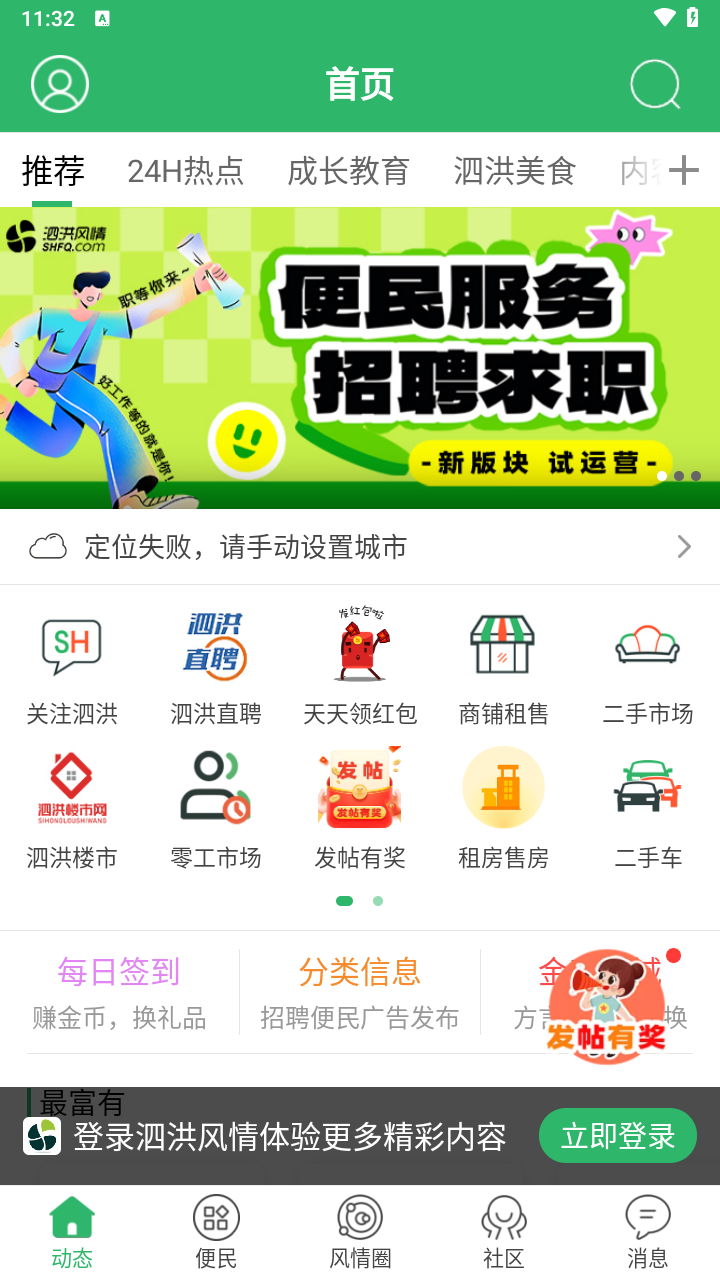Tap the plus icon to add channels

684,170
